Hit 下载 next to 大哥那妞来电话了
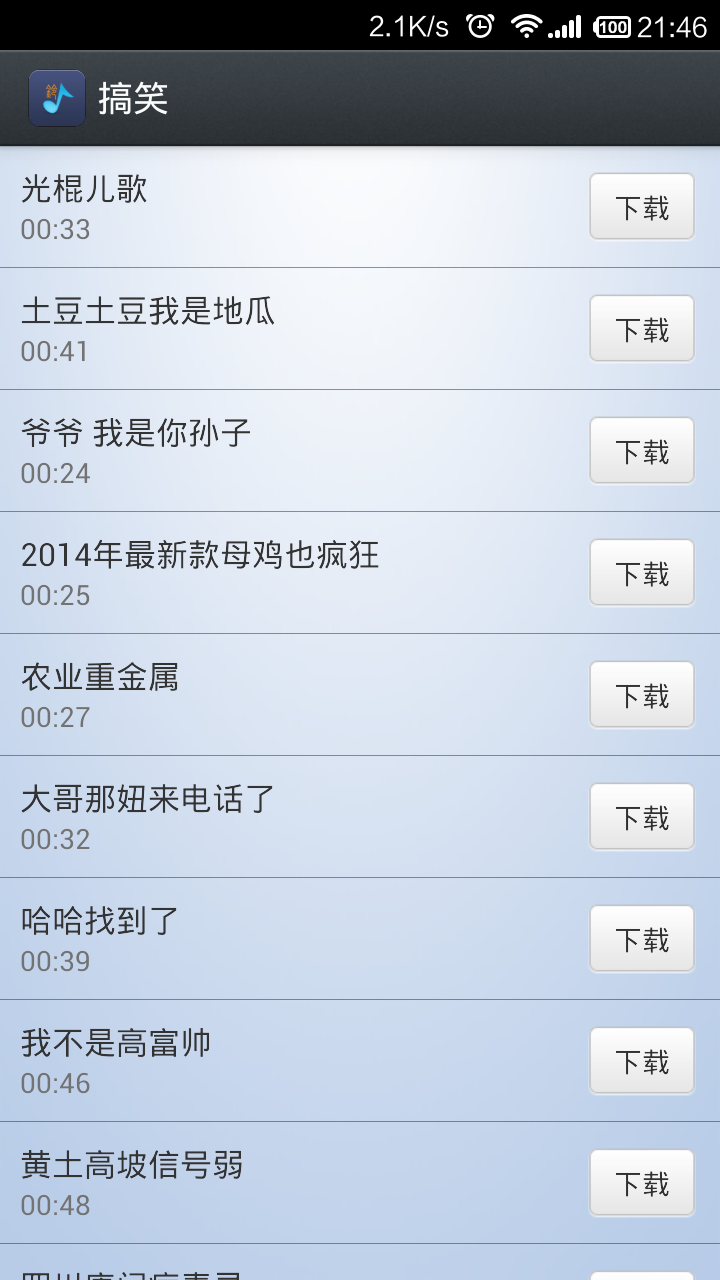This screenshot has width=720, height=1280. (641, 817)
